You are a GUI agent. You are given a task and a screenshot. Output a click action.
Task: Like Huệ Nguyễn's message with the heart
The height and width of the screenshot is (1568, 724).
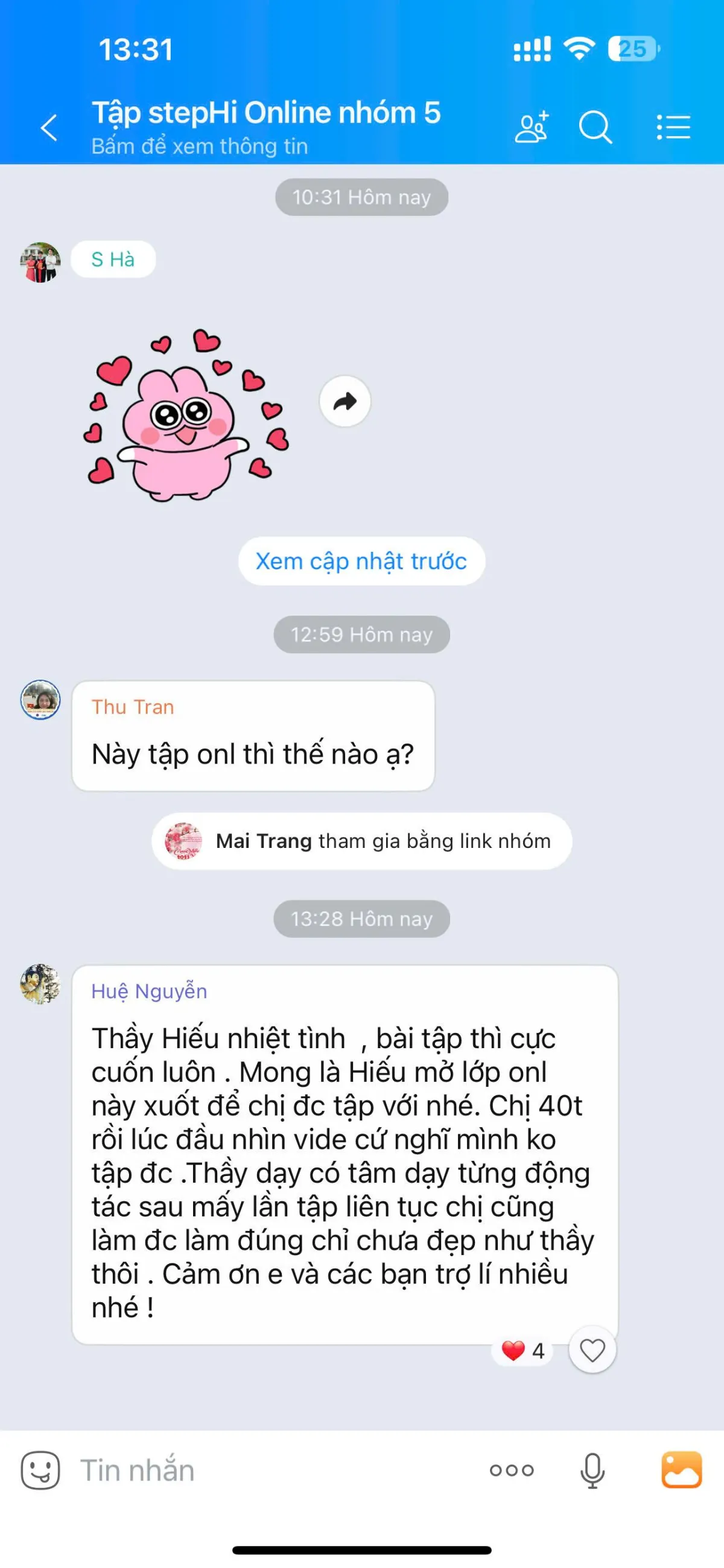pyautogui.click(x=592, y=1350)
